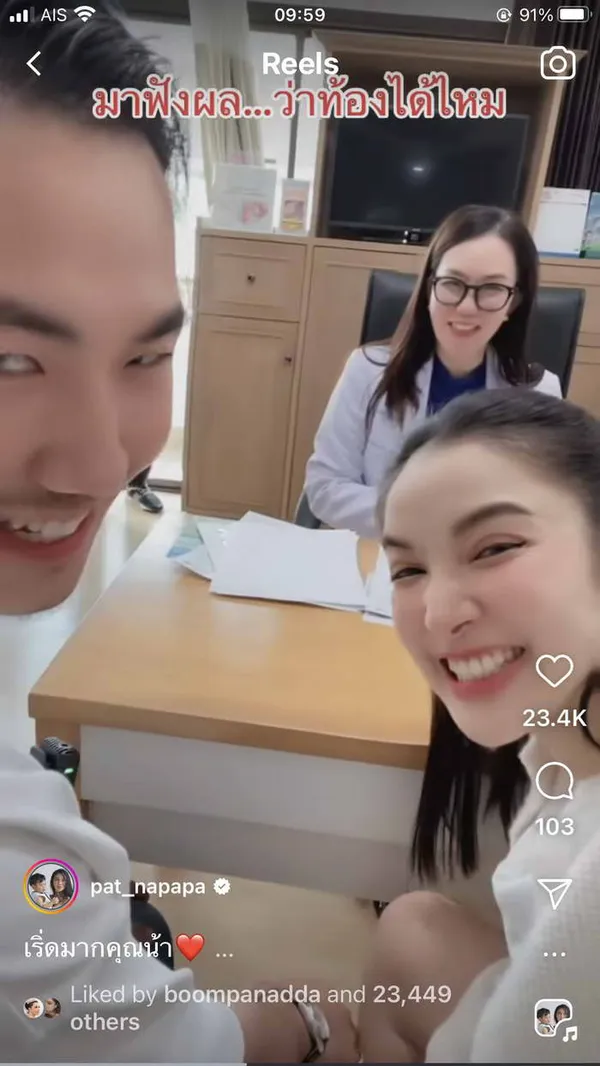Share this reel via the paper plane icon
The height and width of the screenshot is (1066, 600).
click(554, 893)
